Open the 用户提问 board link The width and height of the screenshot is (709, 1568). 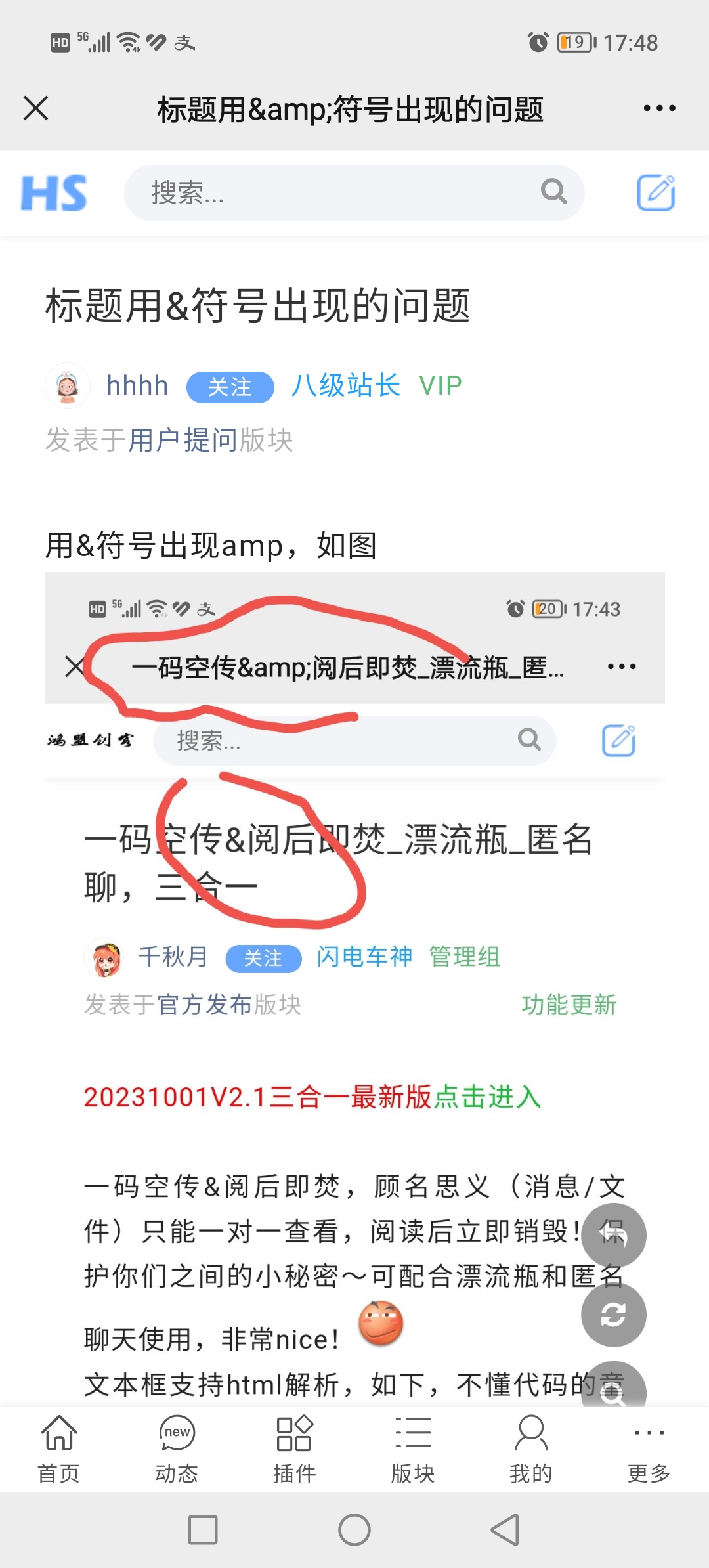click(183, 440)
